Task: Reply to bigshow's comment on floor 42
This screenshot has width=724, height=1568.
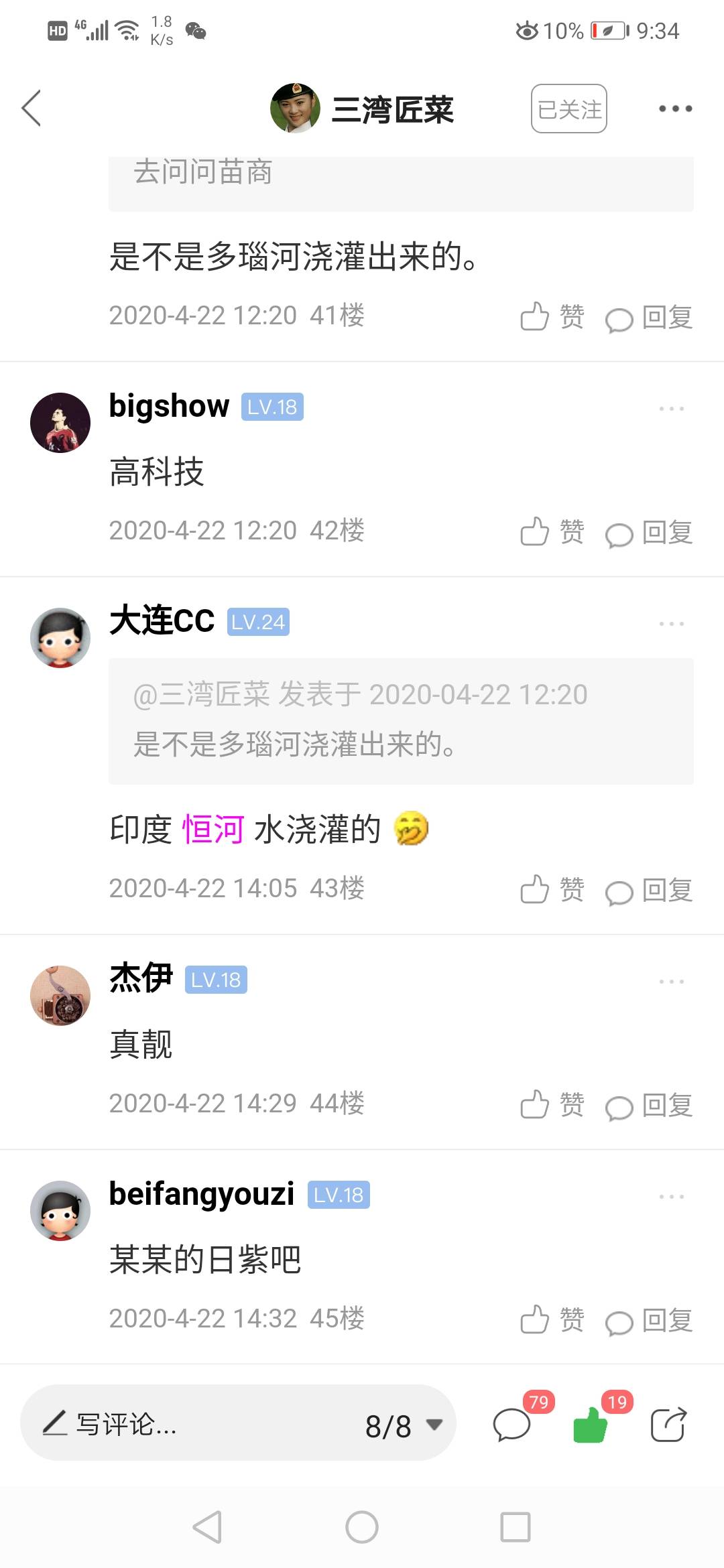Action: [x=649, y=533]
